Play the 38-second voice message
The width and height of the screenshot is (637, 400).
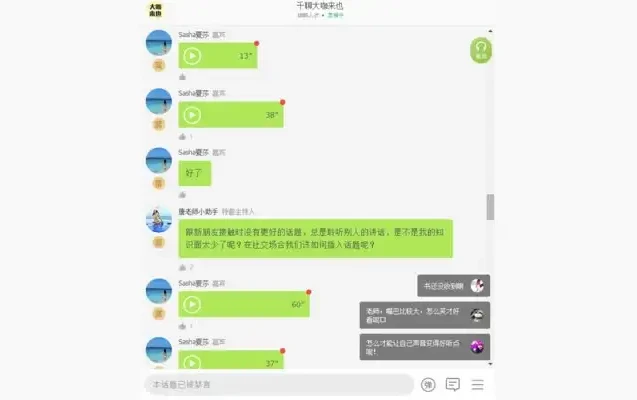[192, 115]
